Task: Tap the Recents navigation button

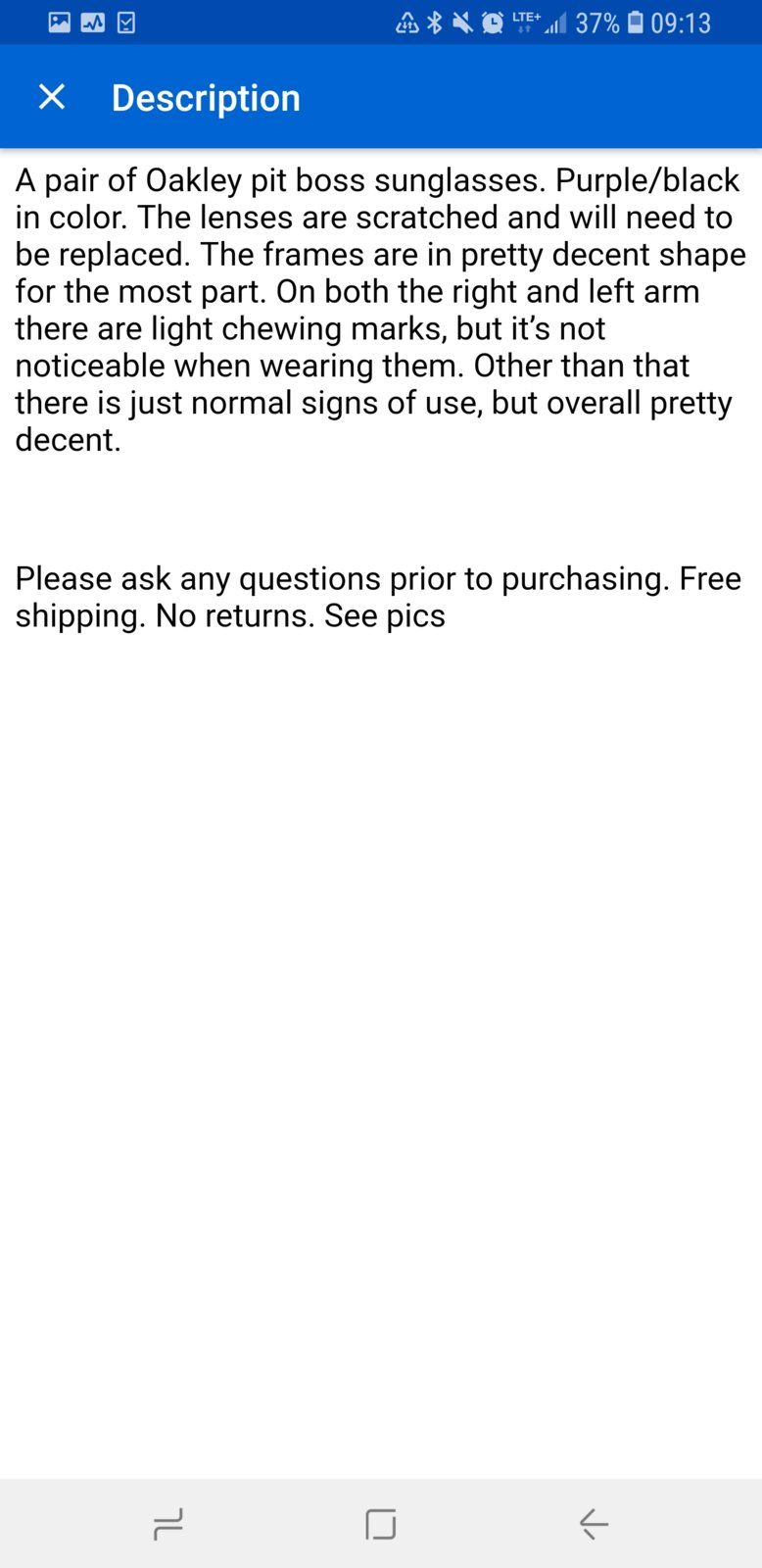Action: coord(168,1525)
